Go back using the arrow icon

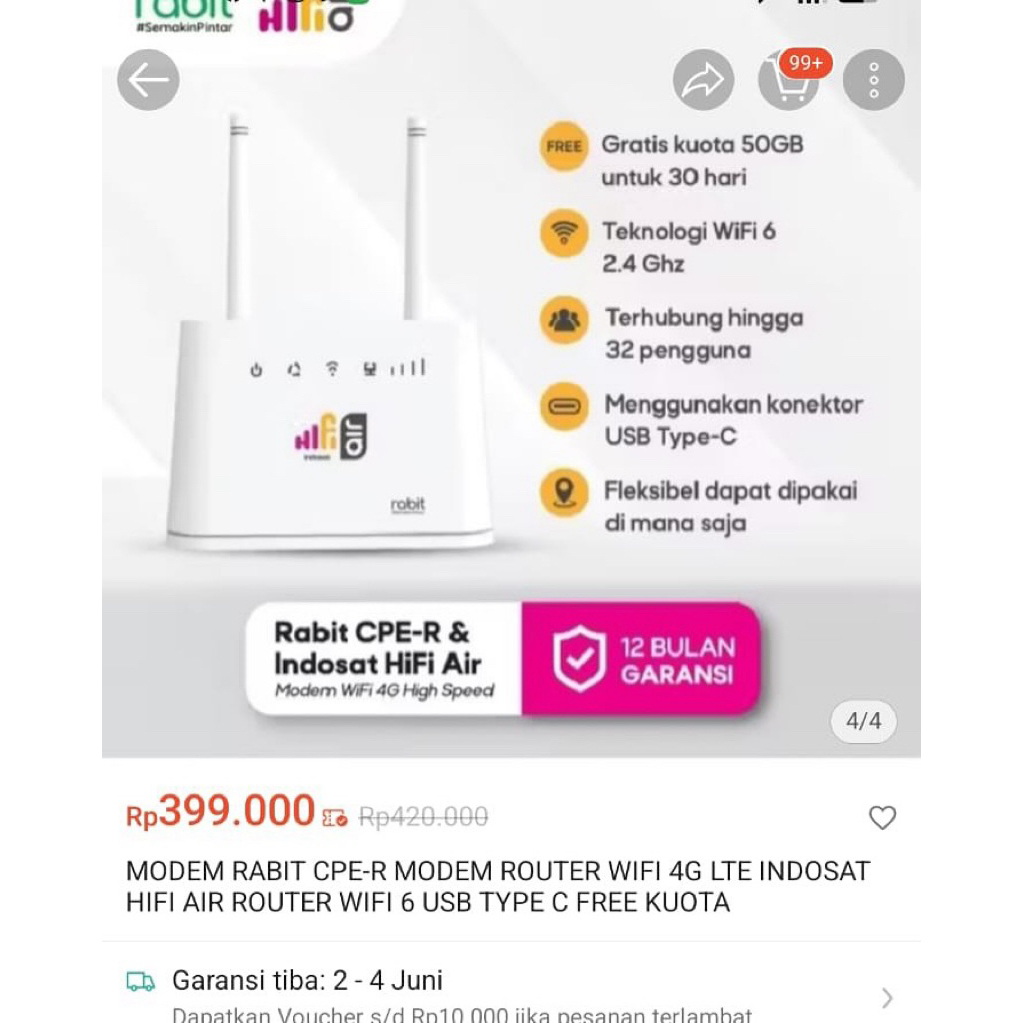click(148, 80)
